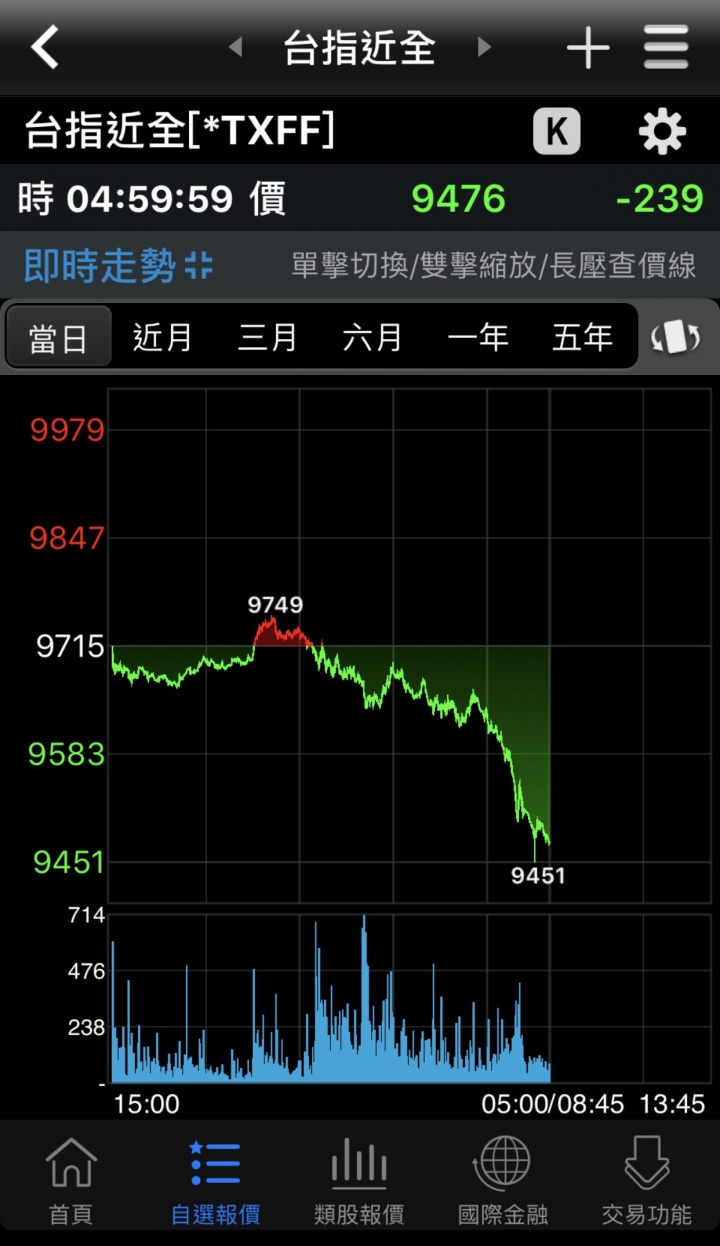The width and height of the screenshot is (720, 1246).
Task: Switch to the 類股報價 tab
Action: click(359, 1182)
